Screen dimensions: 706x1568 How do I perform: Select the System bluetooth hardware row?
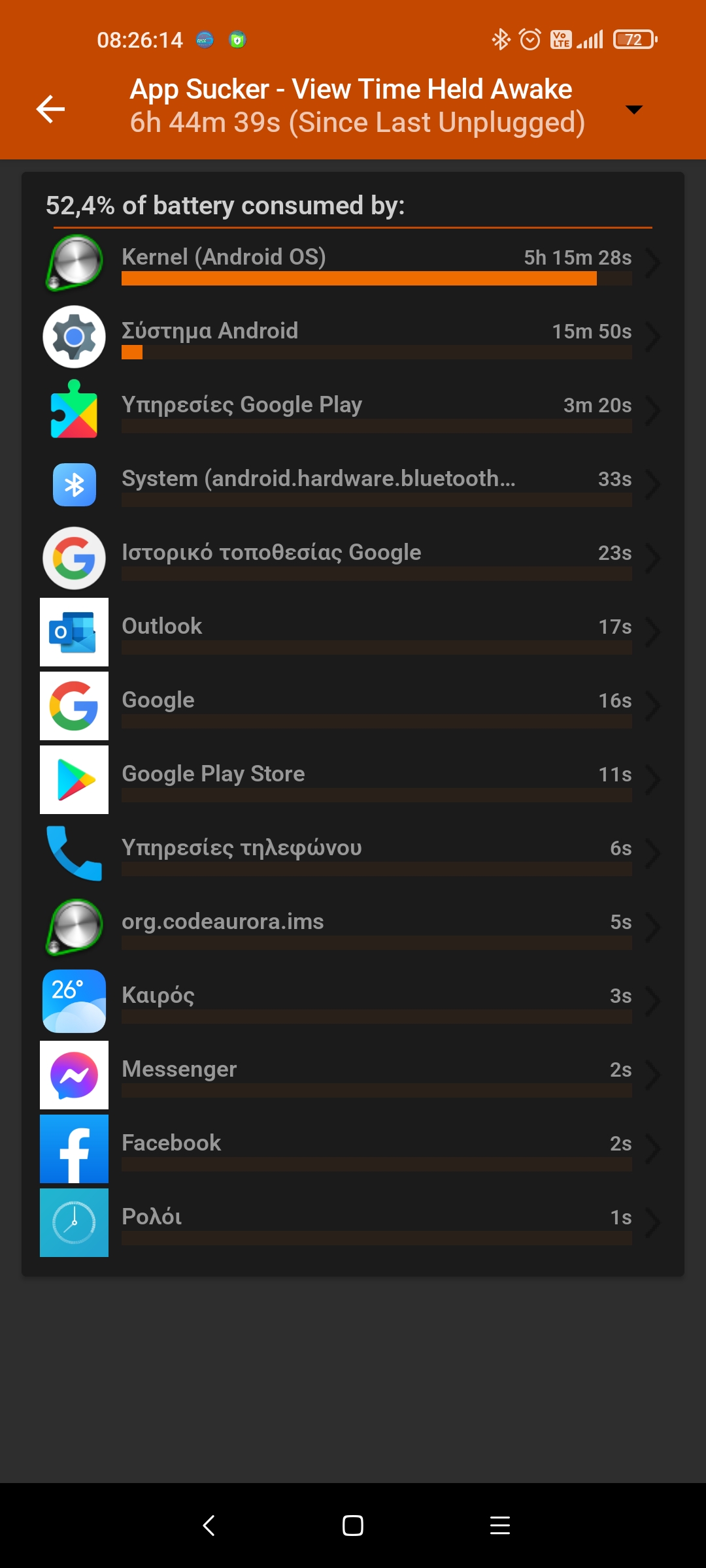click(x=353, y=485)
